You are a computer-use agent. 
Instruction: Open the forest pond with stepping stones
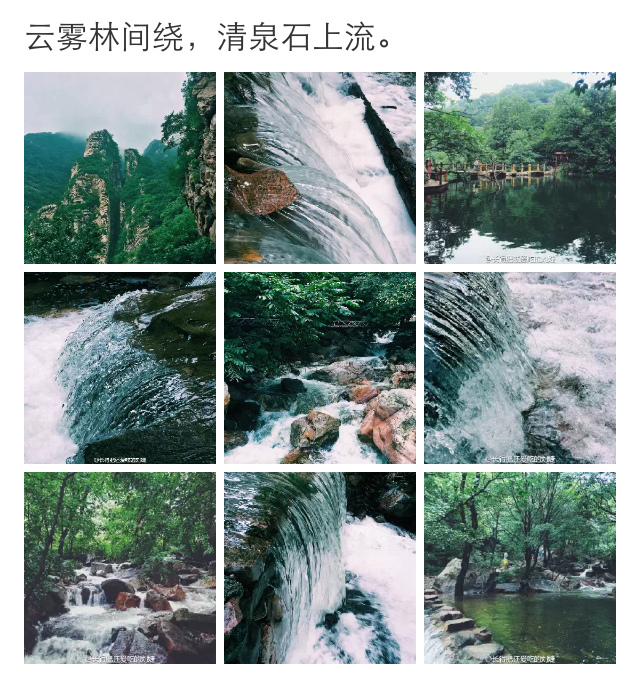pyautogui.click(x=519, y=568)
